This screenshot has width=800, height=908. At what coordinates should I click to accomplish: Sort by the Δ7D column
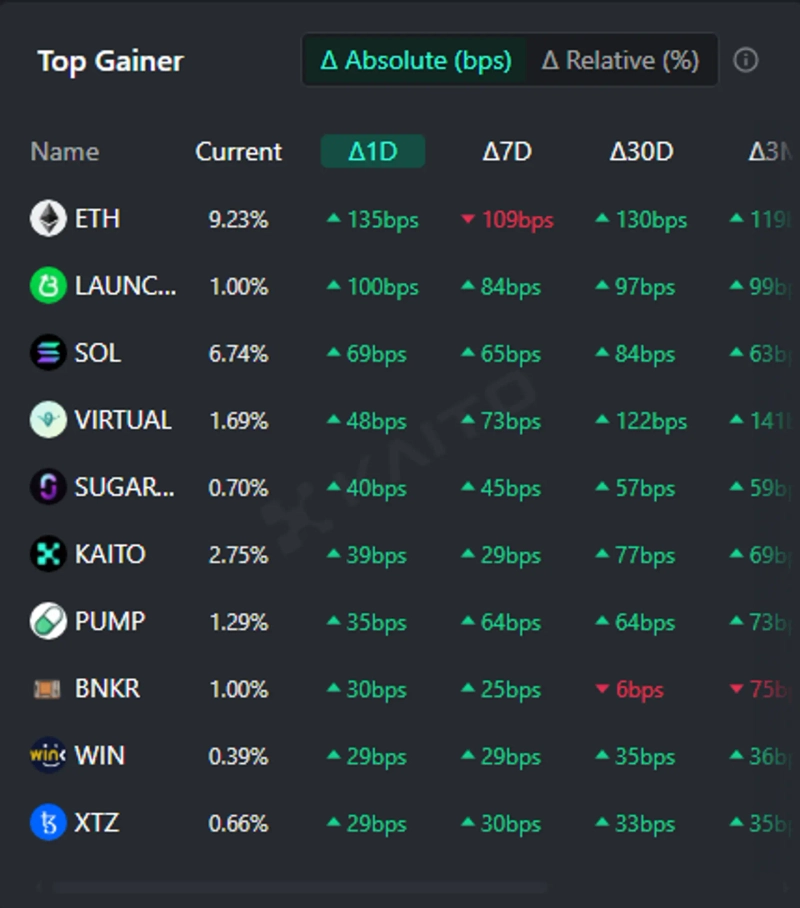(x=507, y=152)
